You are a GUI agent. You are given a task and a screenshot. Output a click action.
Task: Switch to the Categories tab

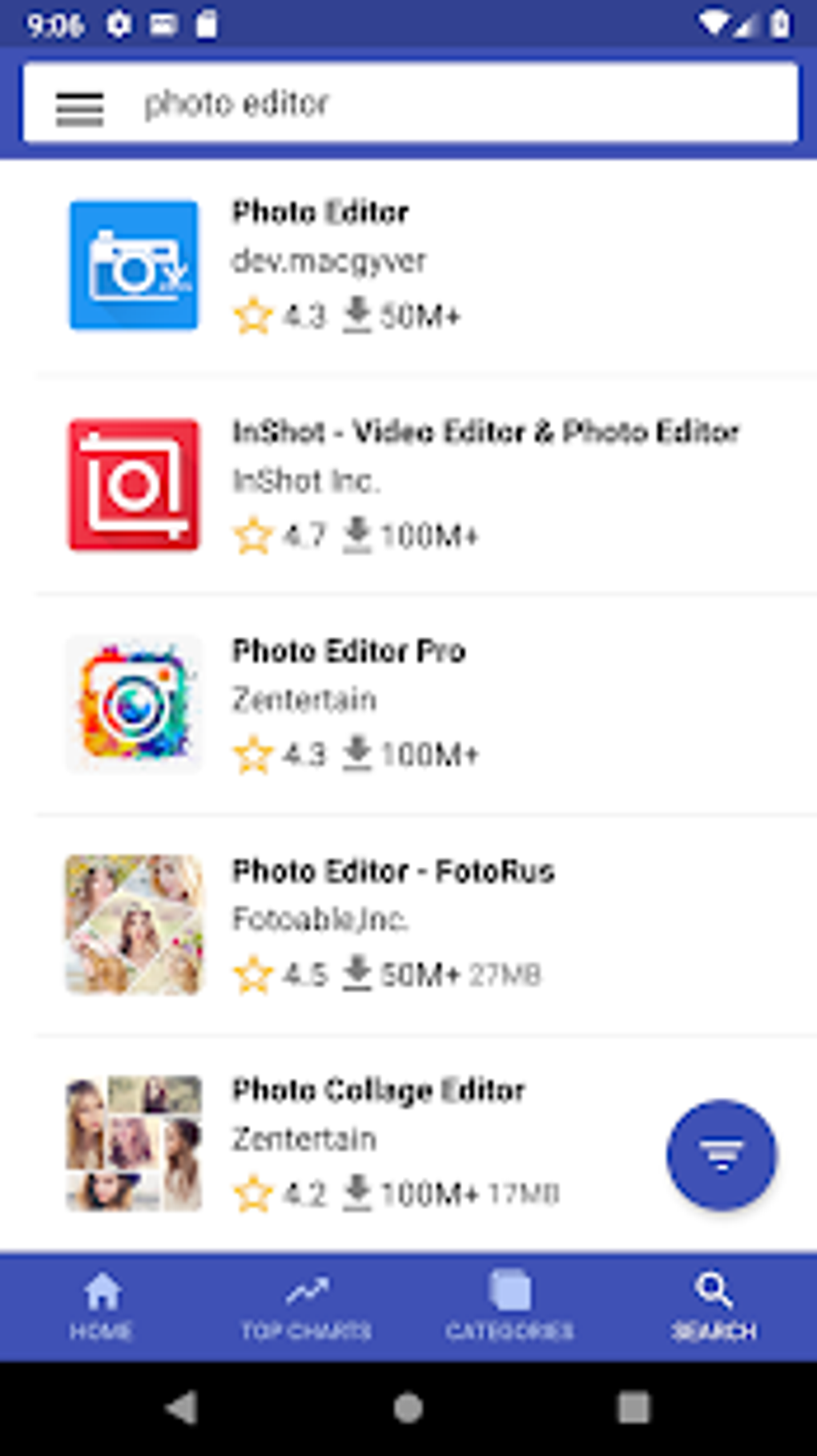[510, 1306]
